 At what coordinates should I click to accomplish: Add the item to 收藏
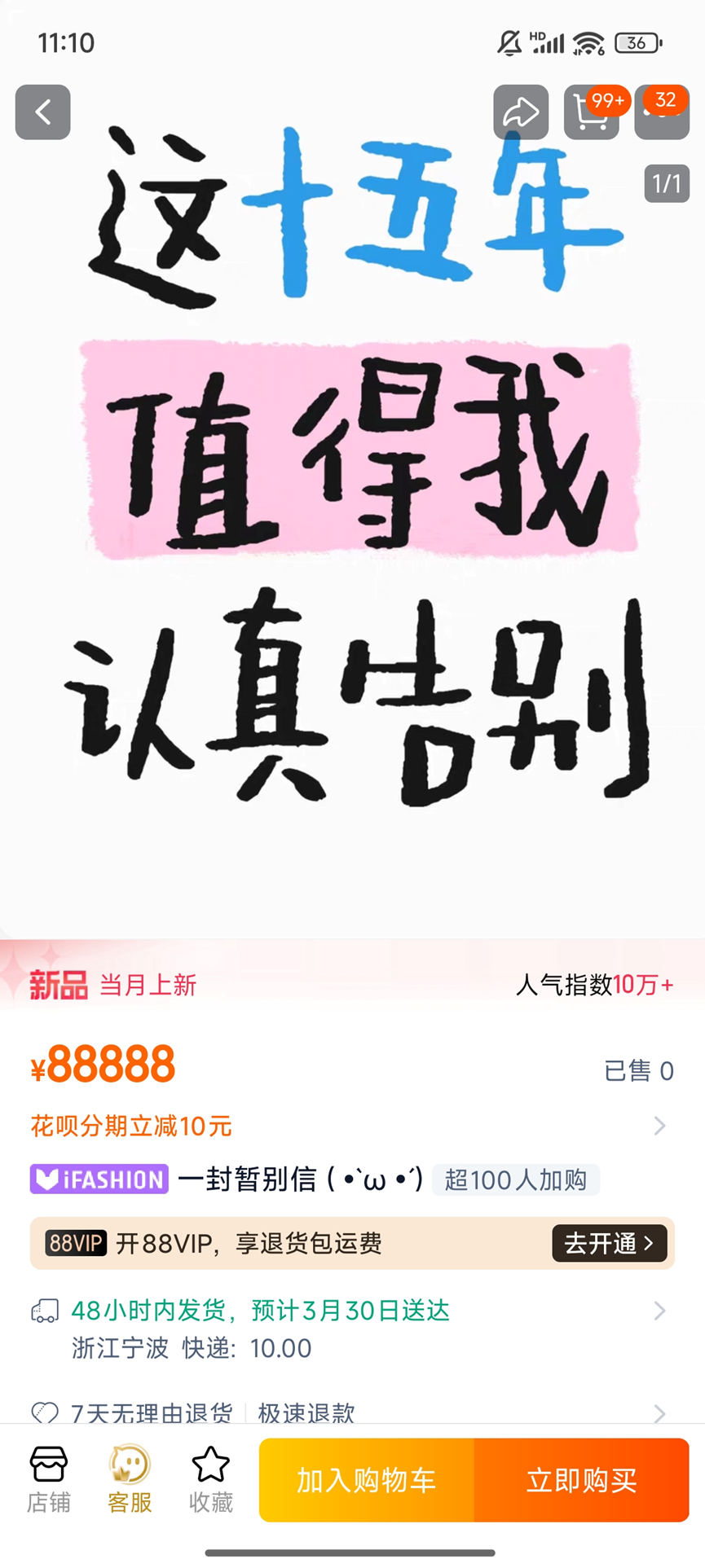pos(210,1480)
